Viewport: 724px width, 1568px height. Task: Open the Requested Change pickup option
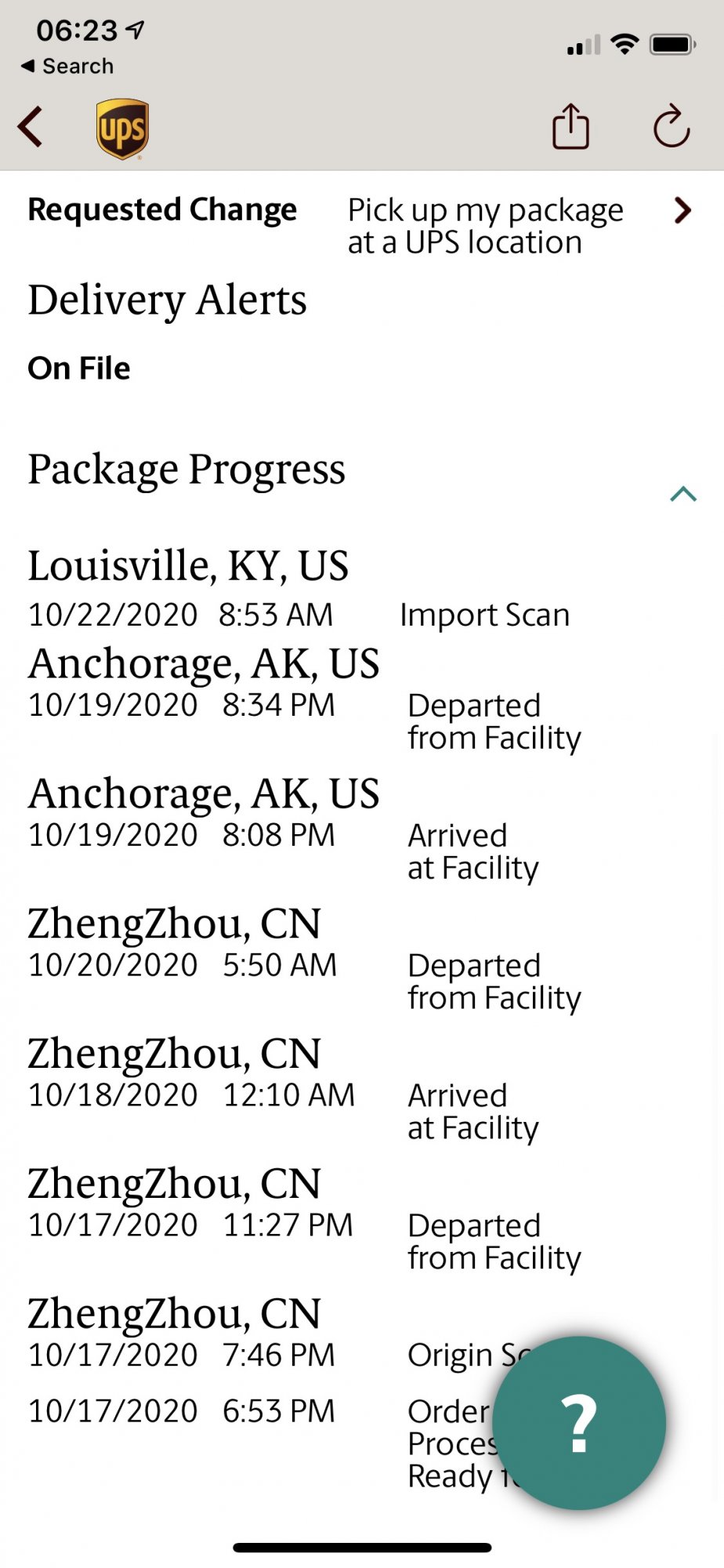click(x=362, y=226)
